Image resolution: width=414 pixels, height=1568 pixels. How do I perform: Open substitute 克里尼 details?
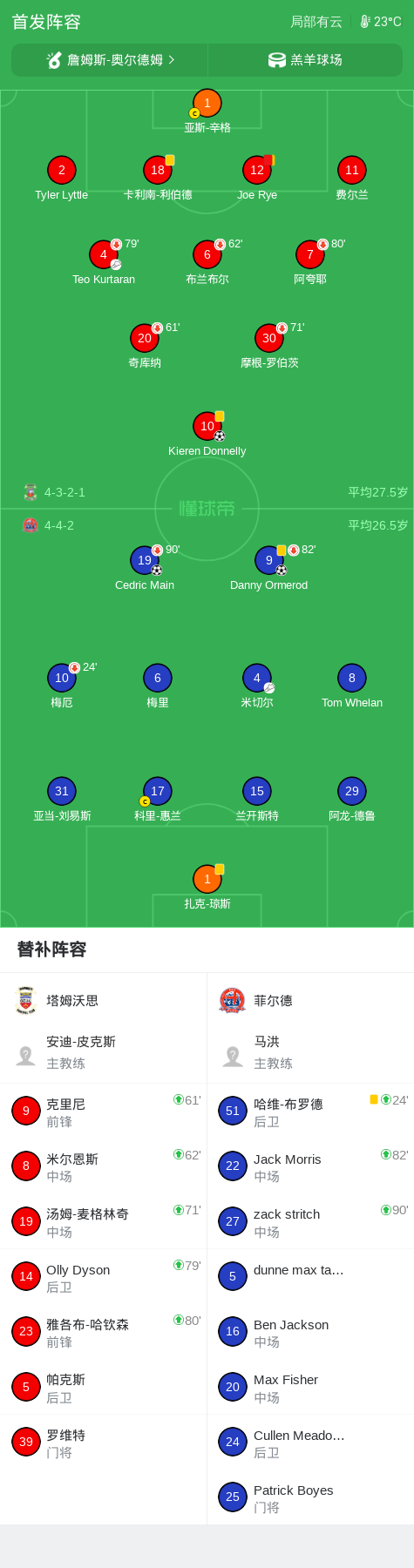click(103, 1112)
